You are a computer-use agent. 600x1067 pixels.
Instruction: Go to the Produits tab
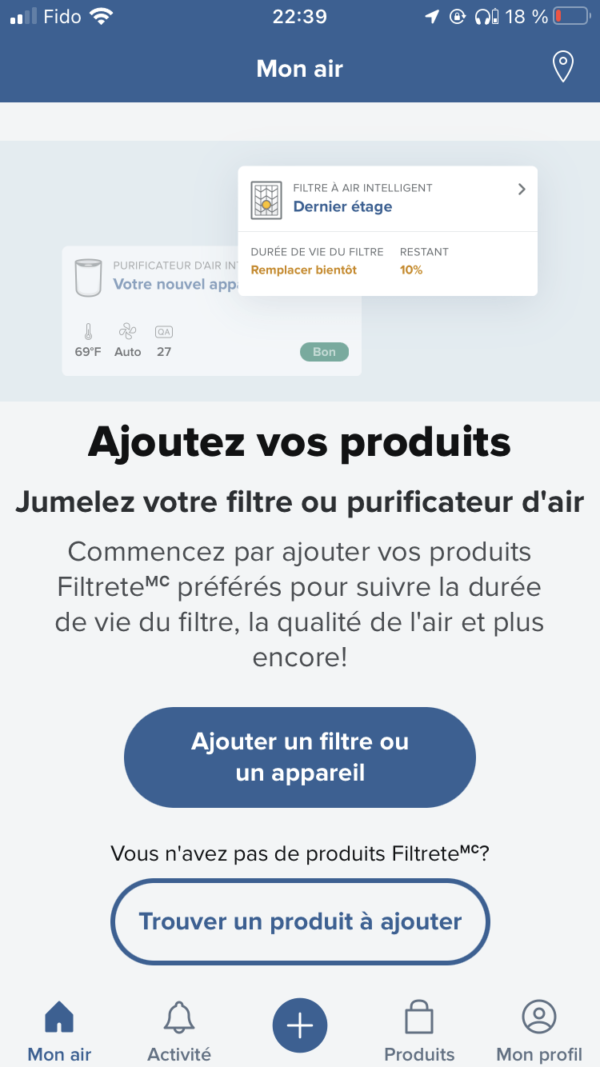point(419,1031)
